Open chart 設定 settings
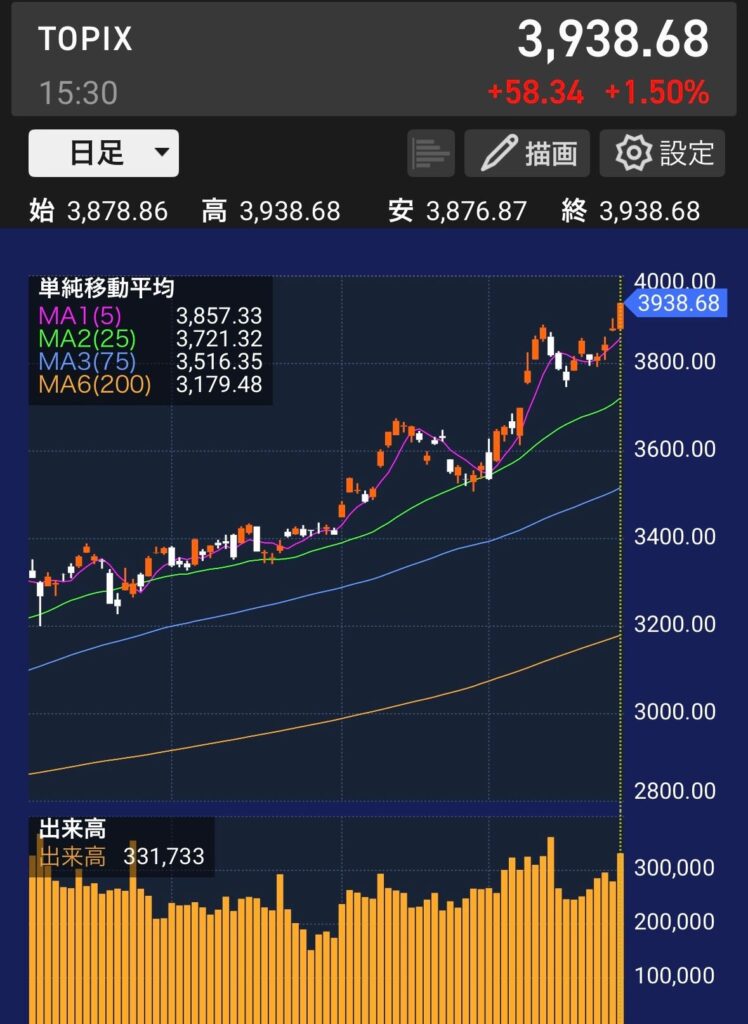 (663, 153)
